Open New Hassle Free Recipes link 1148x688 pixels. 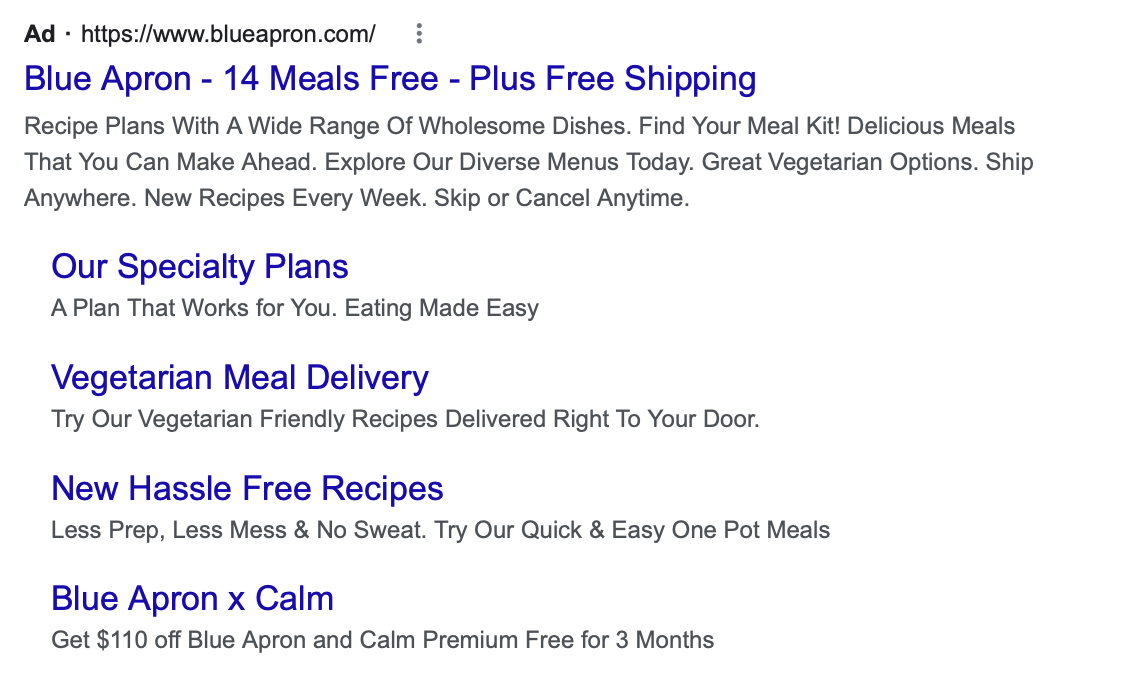(247, 489)
